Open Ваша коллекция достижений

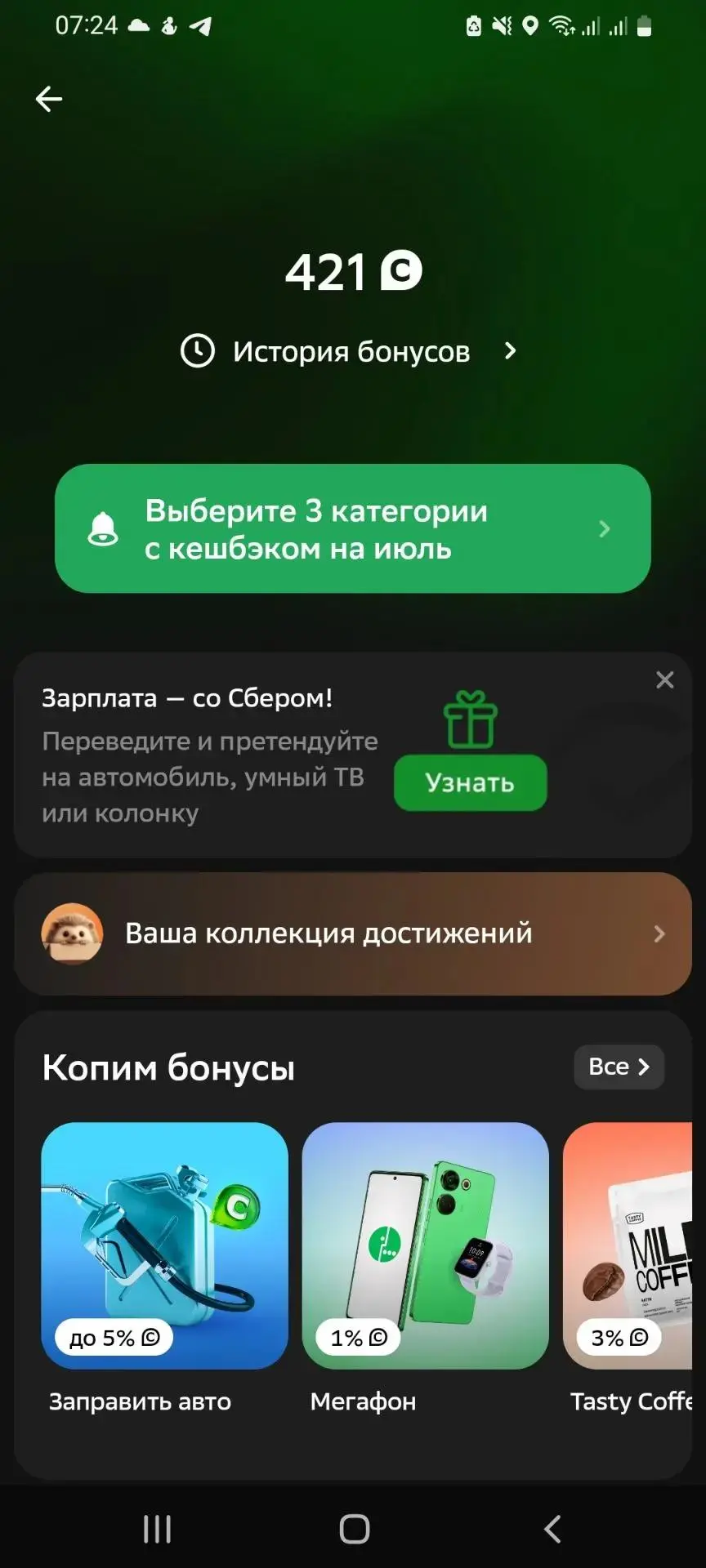pos(353,933)
